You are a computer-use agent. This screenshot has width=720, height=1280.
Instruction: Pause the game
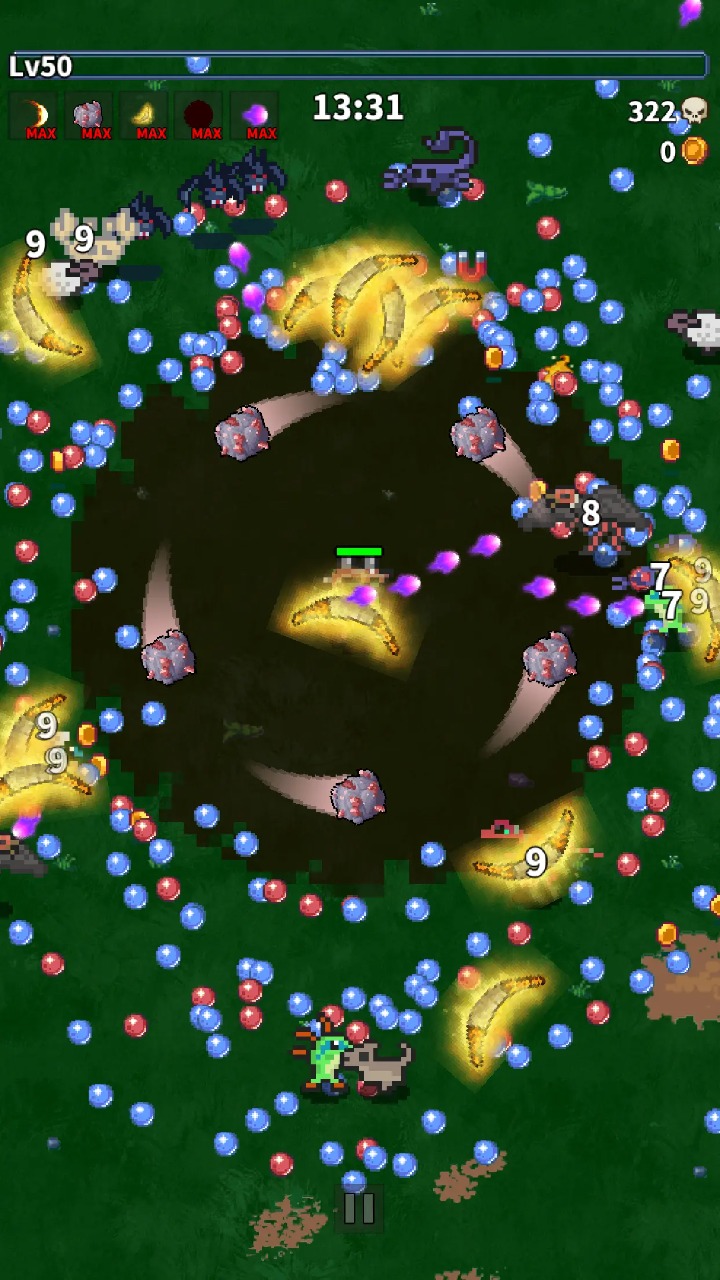[358, 1209]
